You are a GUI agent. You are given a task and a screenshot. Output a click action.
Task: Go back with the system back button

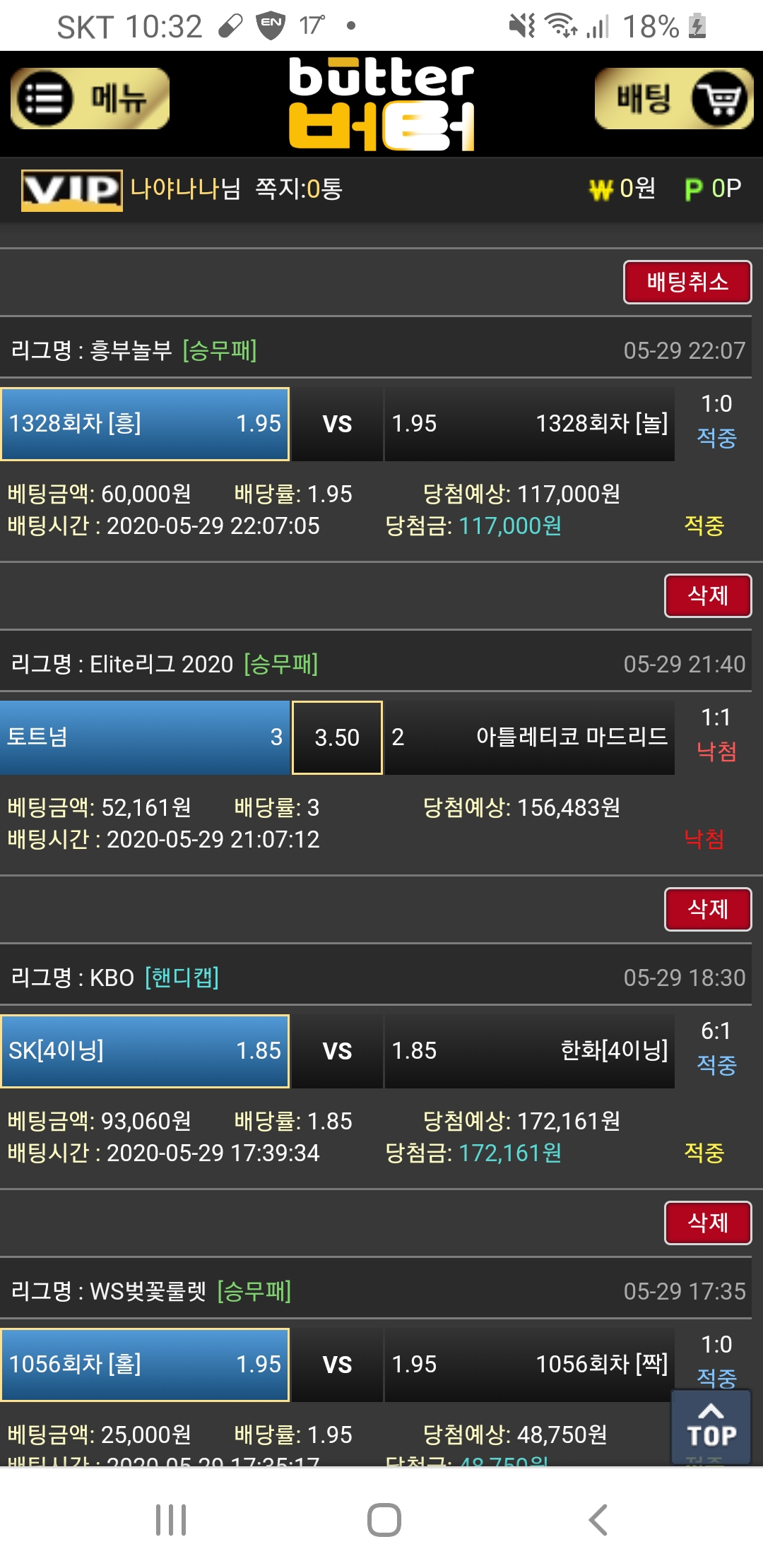pos(598,1520)
